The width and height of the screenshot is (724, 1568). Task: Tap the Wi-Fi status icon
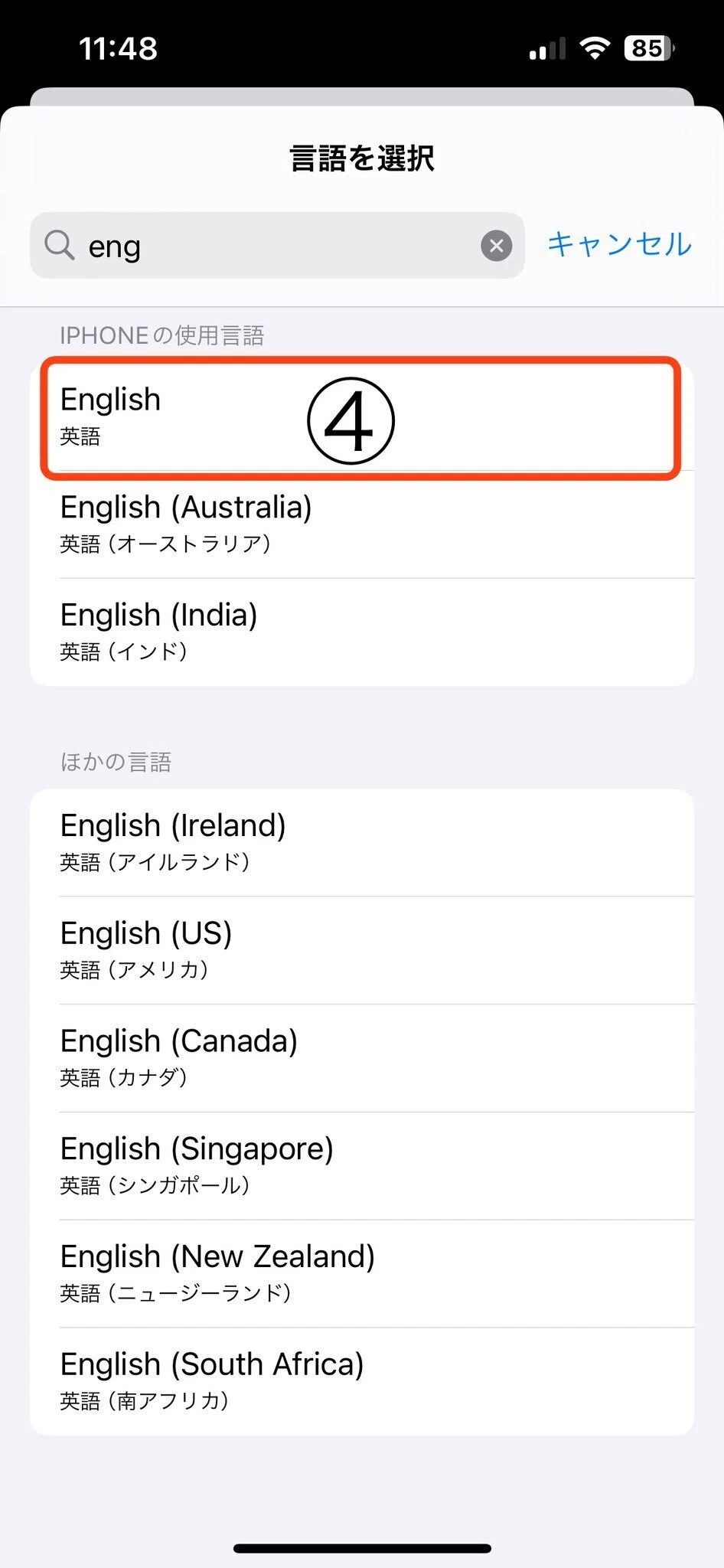click(595, 48)
